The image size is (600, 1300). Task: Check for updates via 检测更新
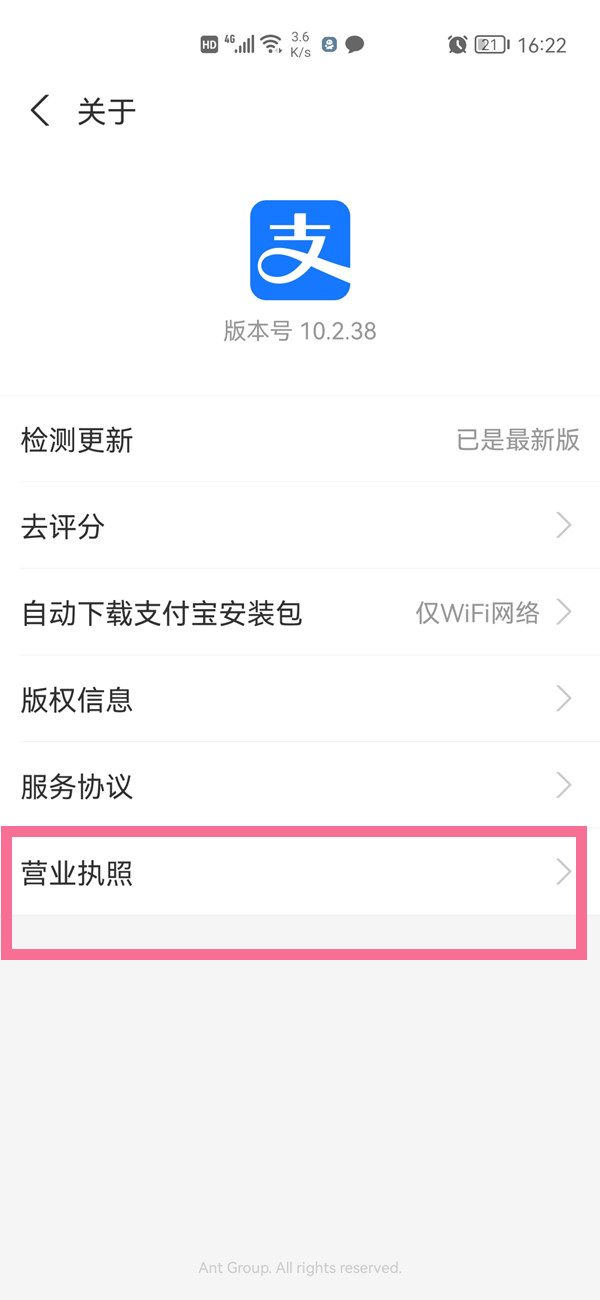tap(300, 440)
